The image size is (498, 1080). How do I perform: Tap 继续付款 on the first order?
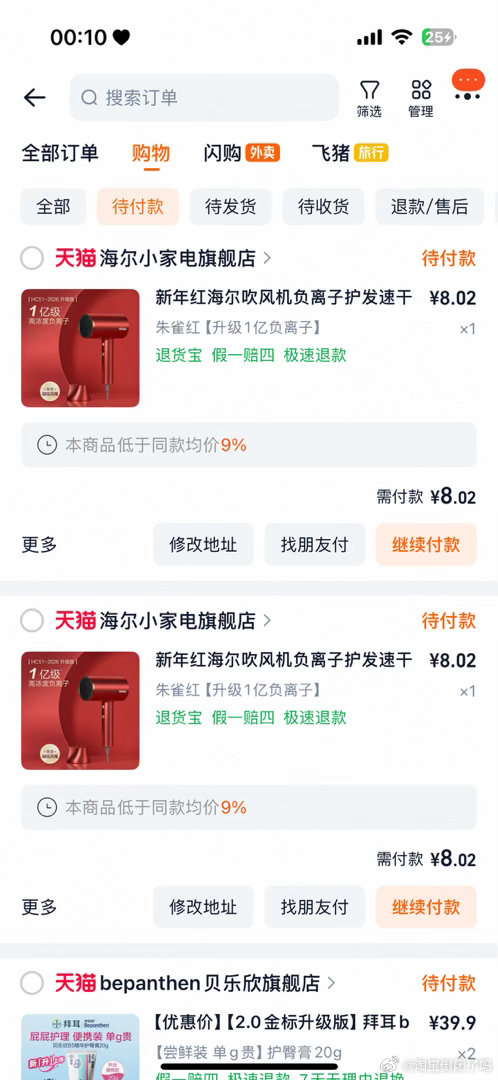(x=426, y=545)
